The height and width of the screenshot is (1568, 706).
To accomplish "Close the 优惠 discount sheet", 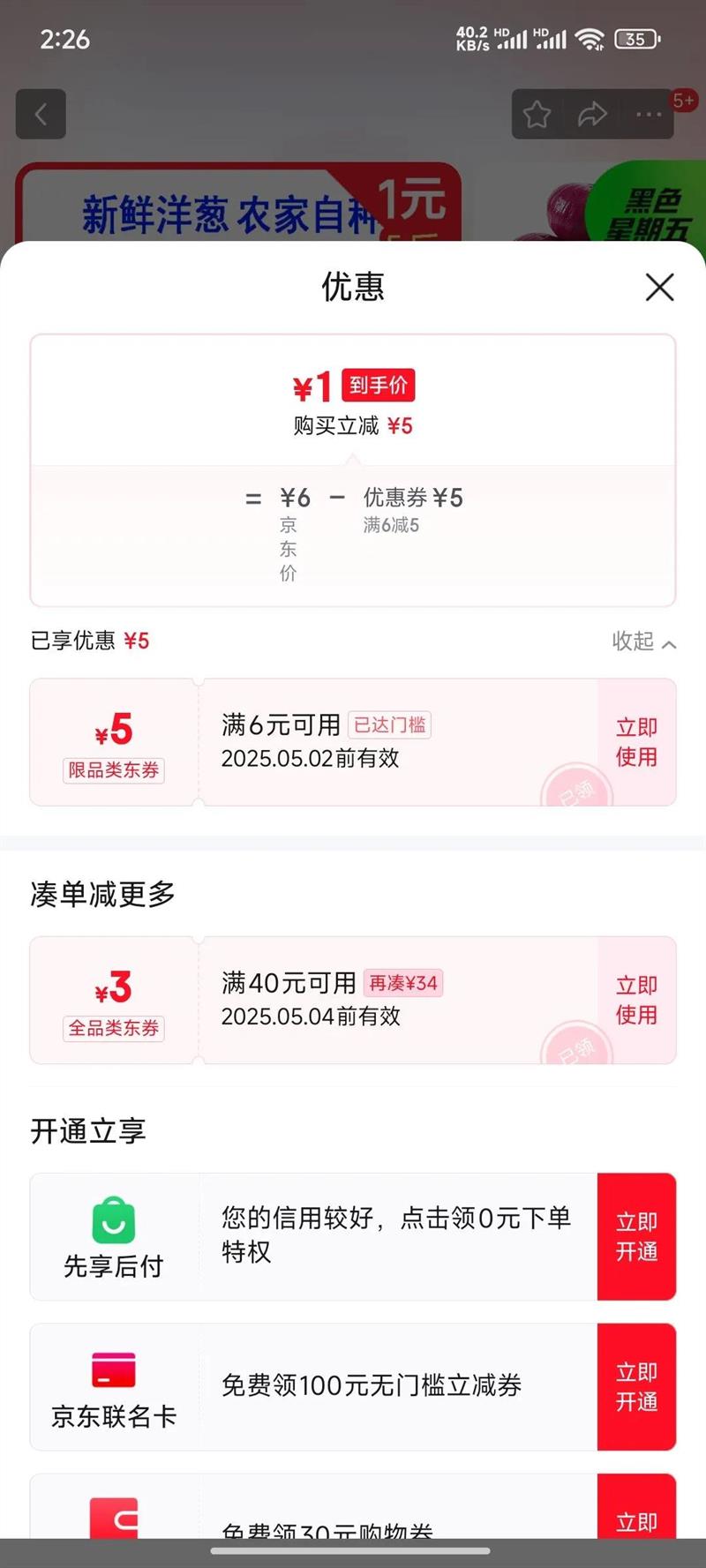I will click(659, 287).
